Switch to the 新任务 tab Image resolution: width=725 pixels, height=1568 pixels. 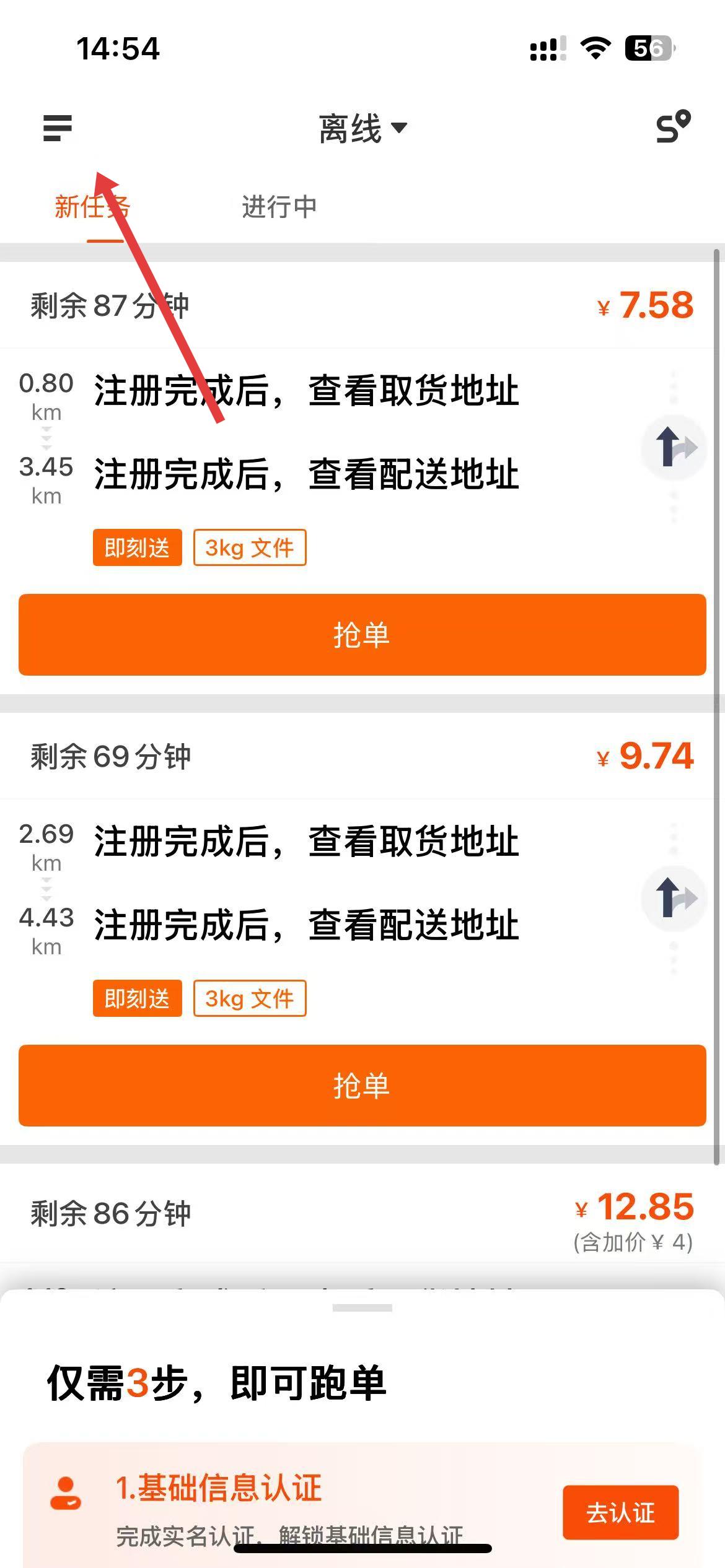click(x=92, y=207)
